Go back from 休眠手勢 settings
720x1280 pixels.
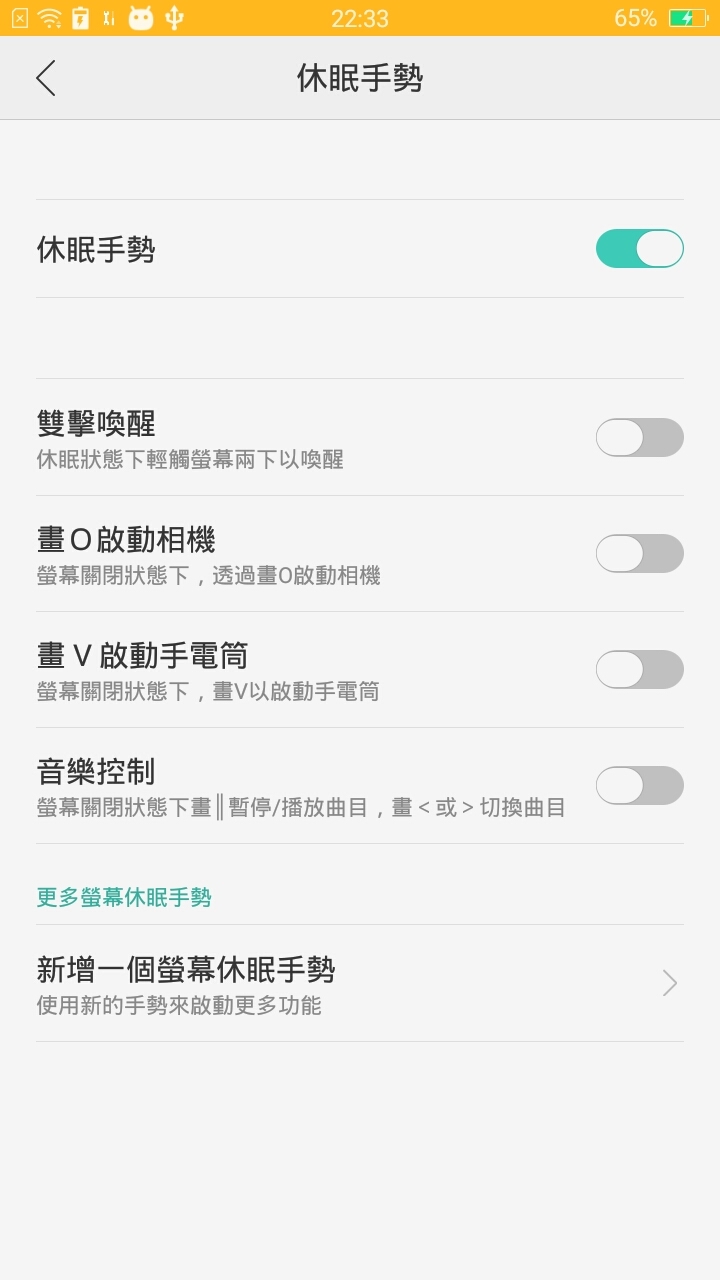[x=46, y=78]
